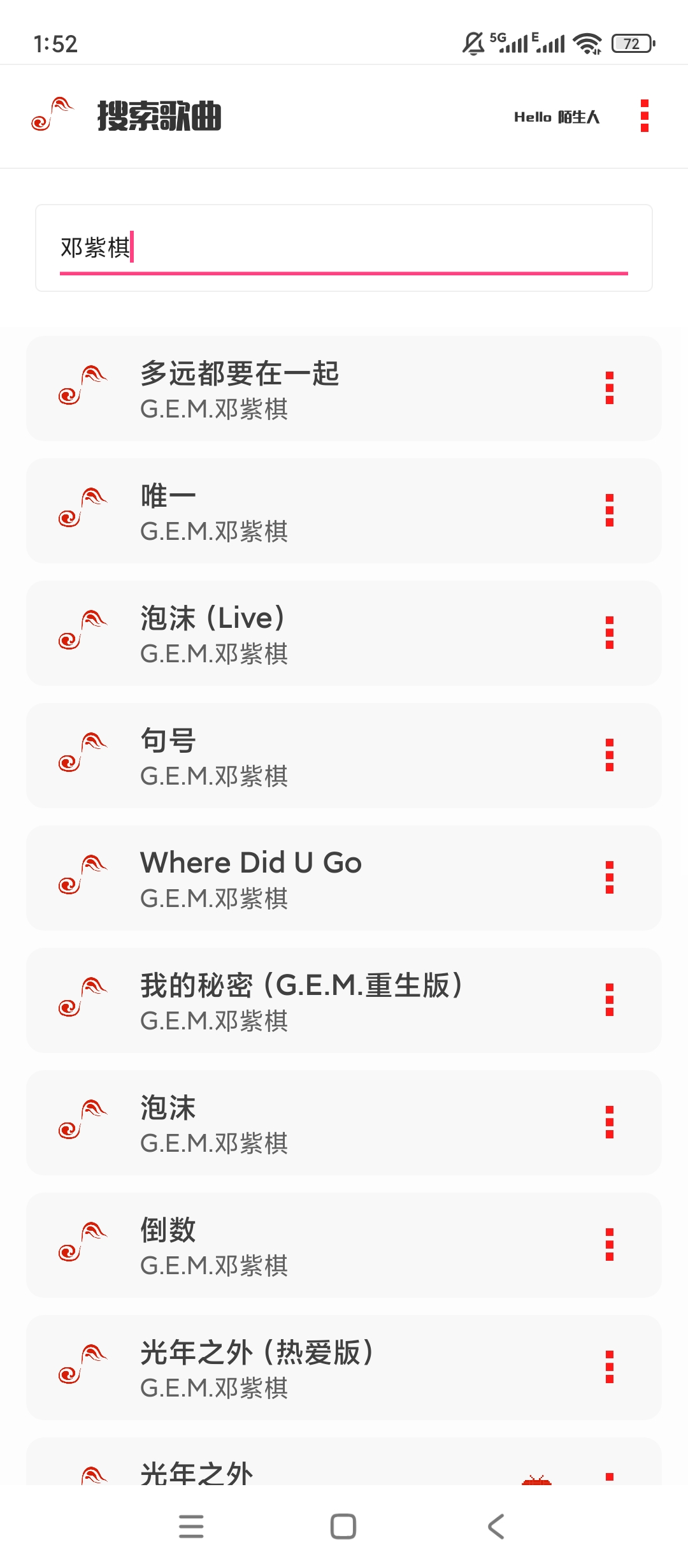Tap the note icon beside 句号

pyautogui.click(x=83, y=754)
